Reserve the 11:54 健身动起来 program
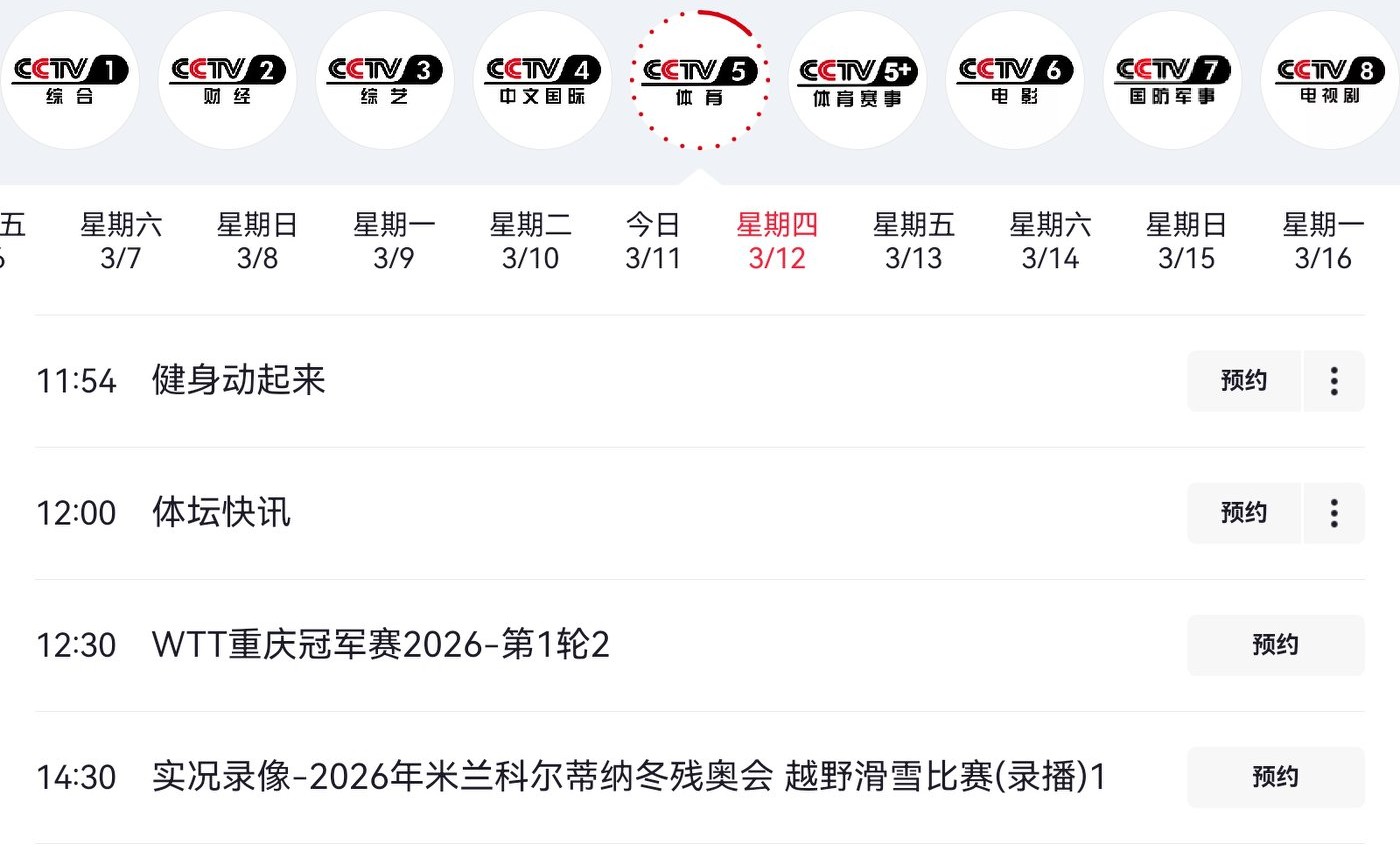Viewport: 1400px width, 863px height. [1244, 381]
